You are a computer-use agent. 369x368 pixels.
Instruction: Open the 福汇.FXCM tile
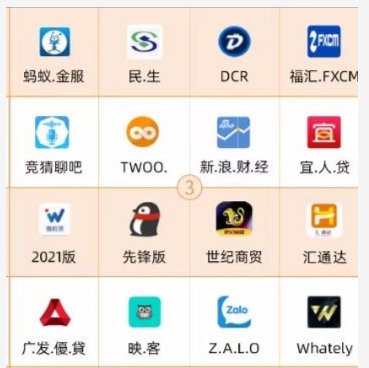(x=319, y=52)
